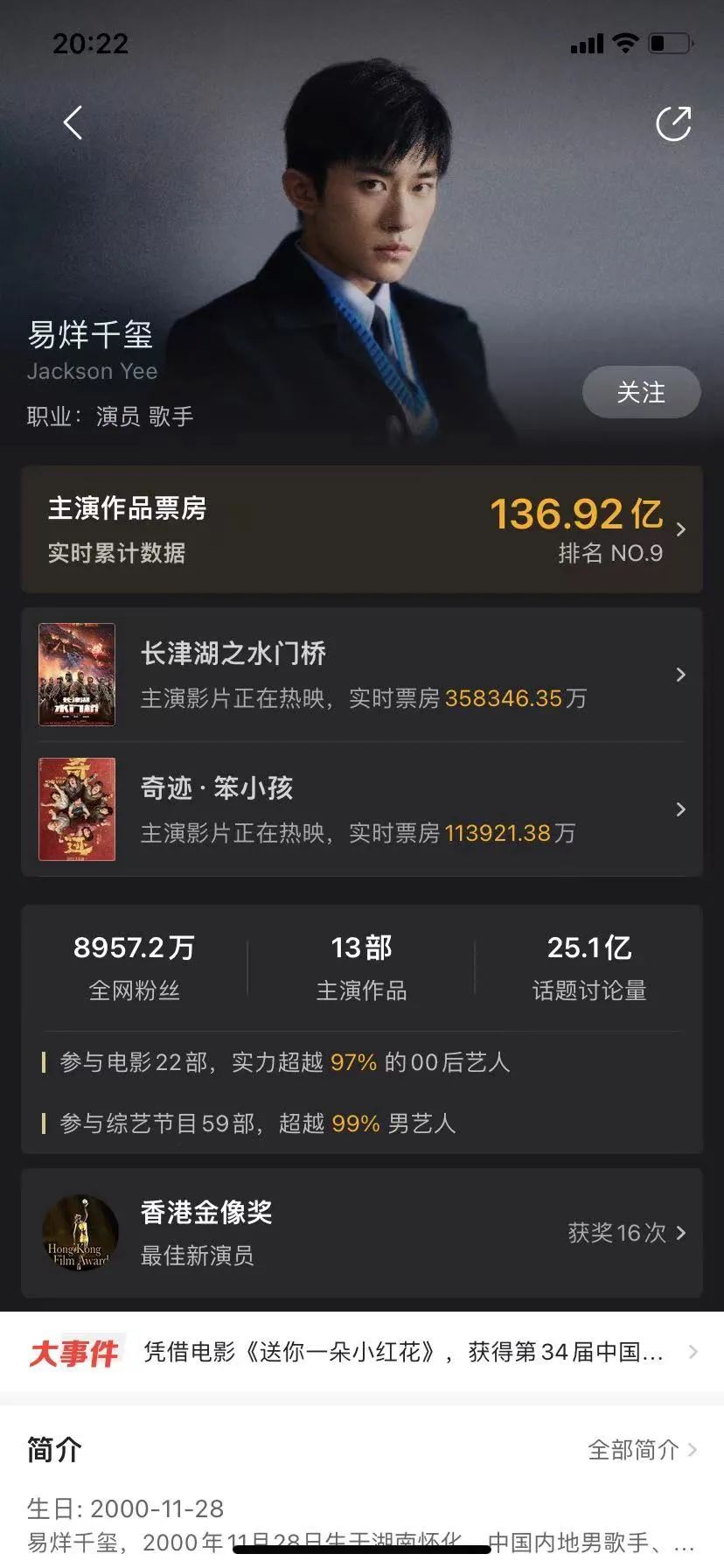Go back to the previous page

(x=73, y=123)
